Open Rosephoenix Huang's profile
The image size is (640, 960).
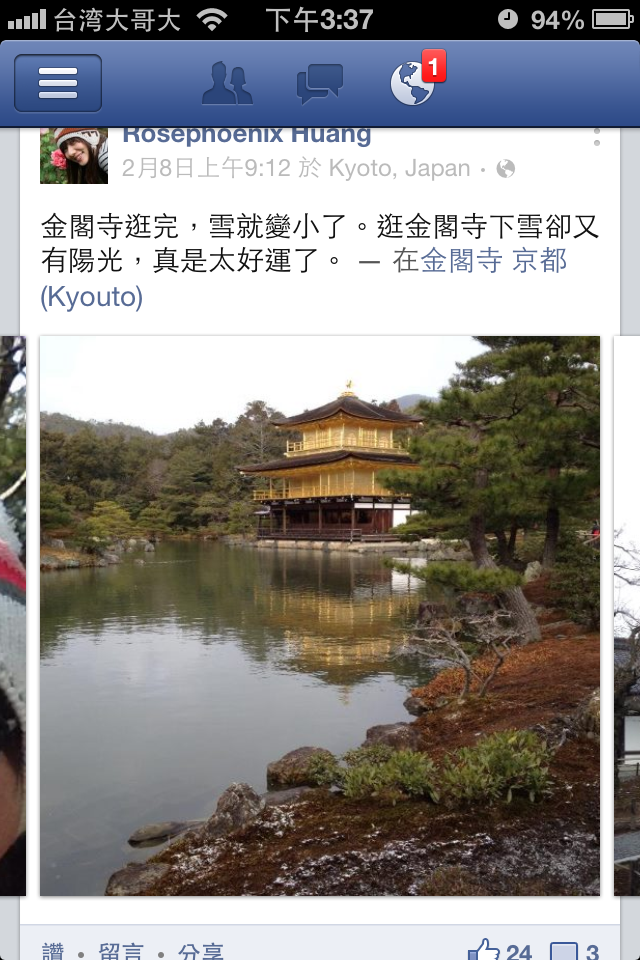246,135
